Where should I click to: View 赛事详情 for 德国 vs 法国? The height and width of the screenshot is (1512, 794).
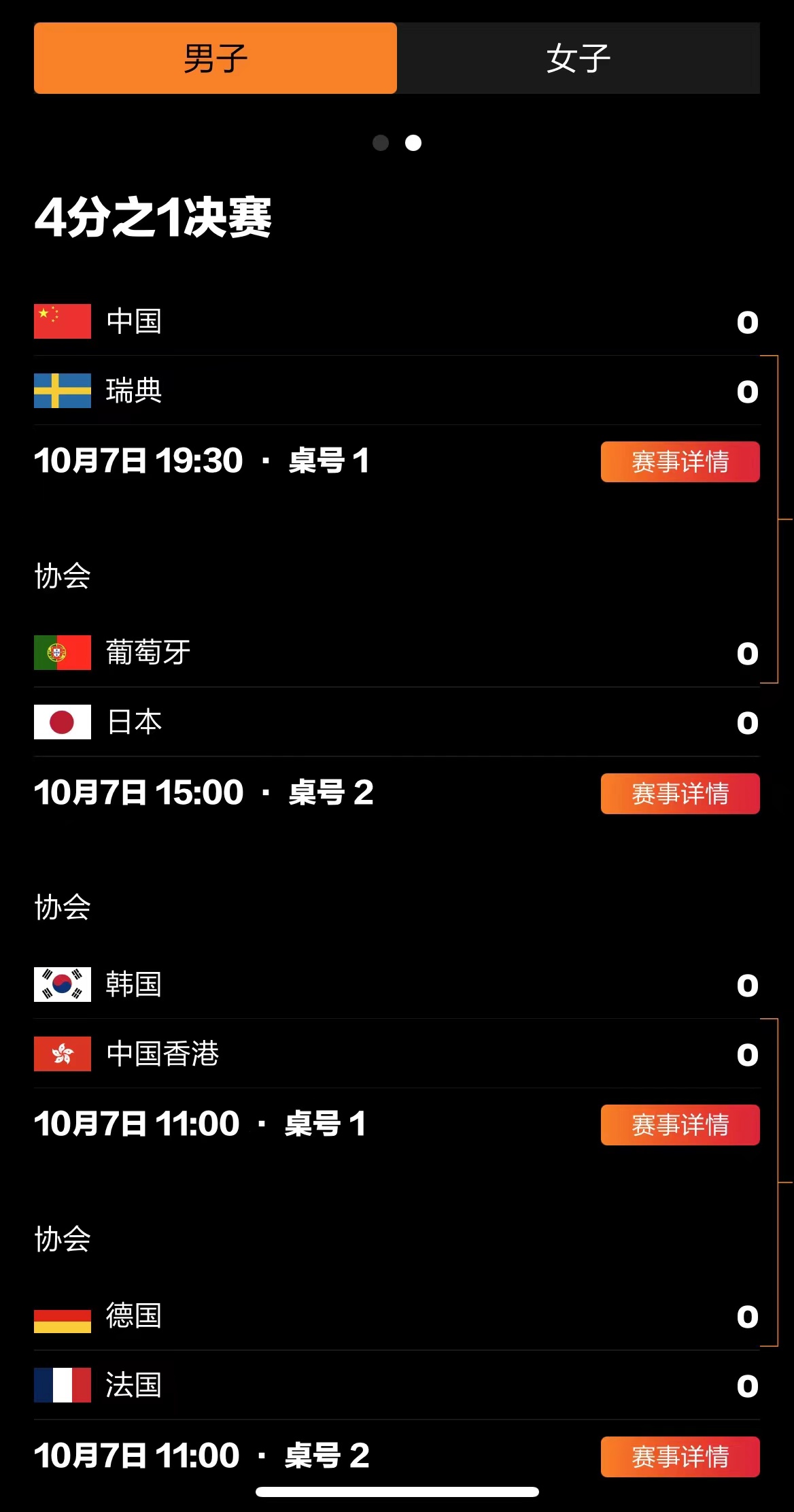[680, 1456]
